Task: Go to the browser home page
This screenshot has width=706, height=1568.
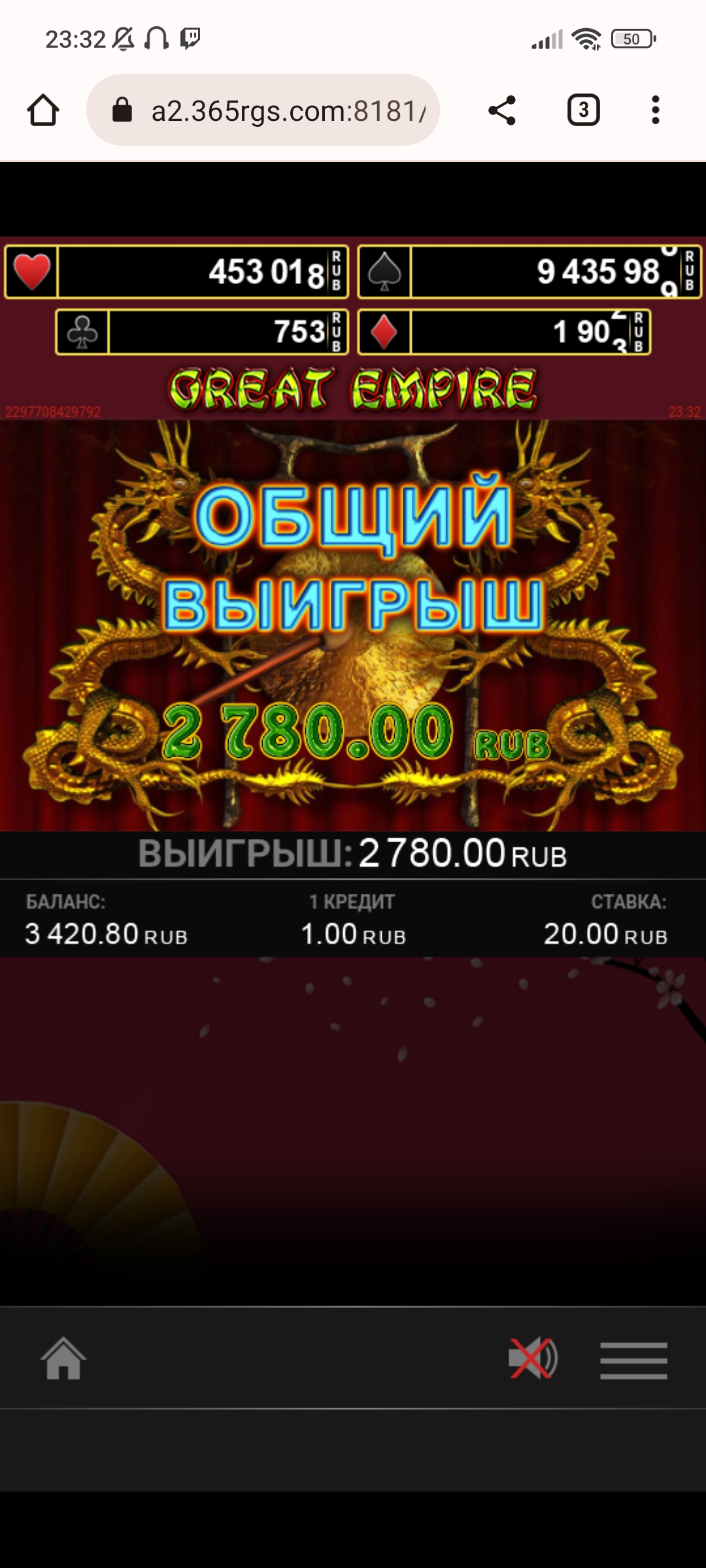Action: point(43,110)
